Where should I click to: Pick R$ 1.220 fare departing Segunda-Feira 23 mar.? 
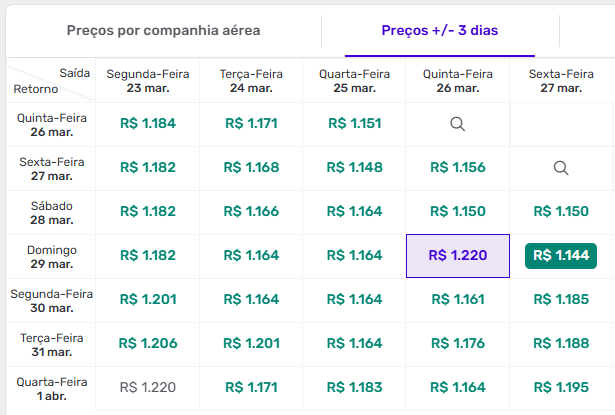[x=147, y=386]
